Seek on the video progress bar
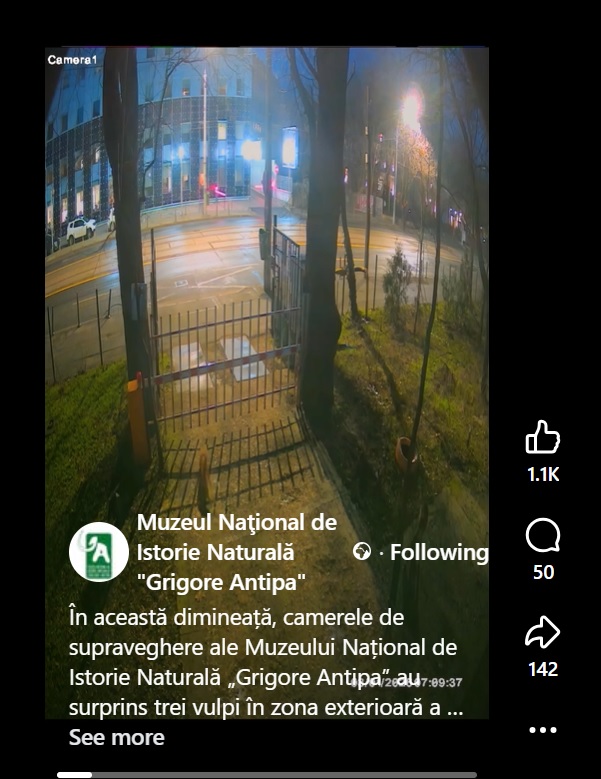This screenshot has width=601, height=779. tap(265, 774)
